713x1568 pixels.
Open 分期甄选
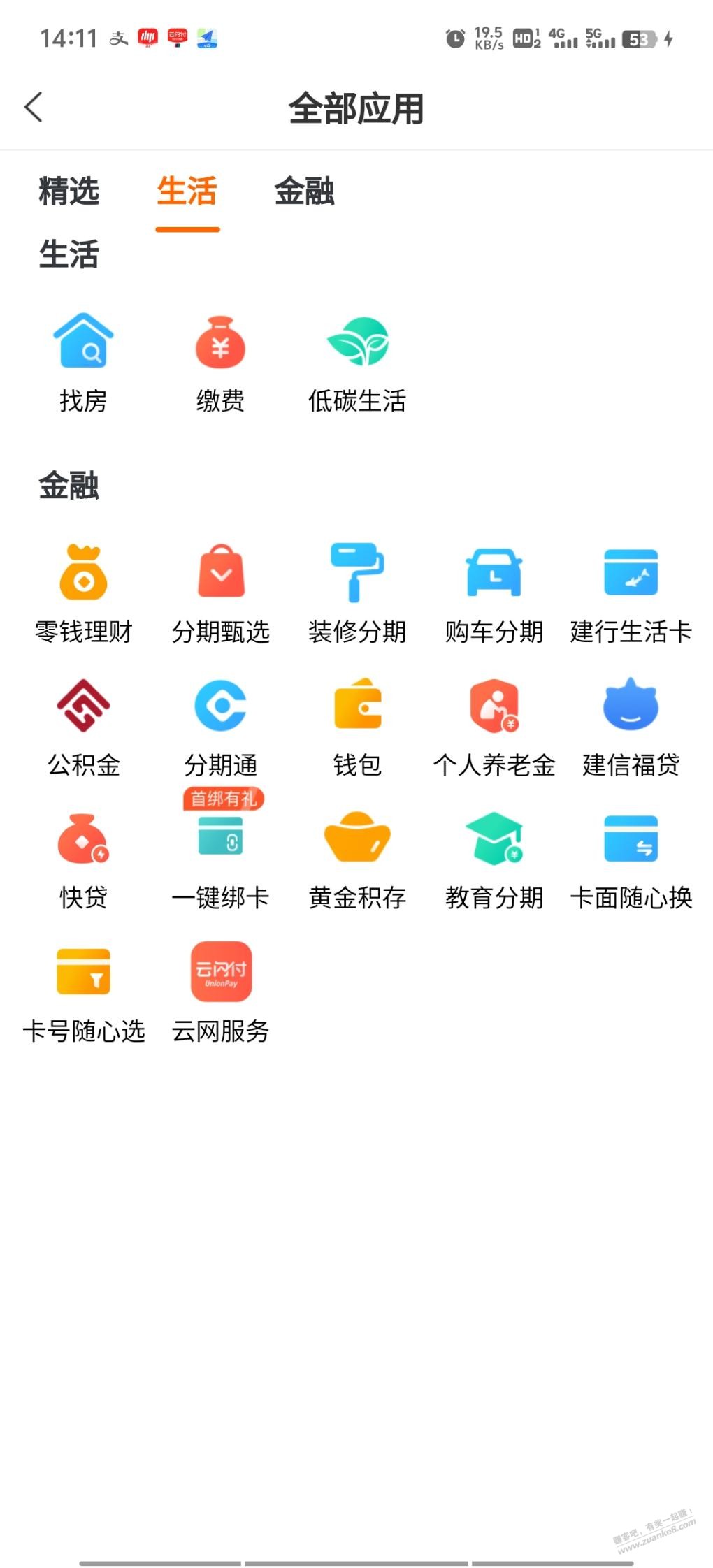220,594
